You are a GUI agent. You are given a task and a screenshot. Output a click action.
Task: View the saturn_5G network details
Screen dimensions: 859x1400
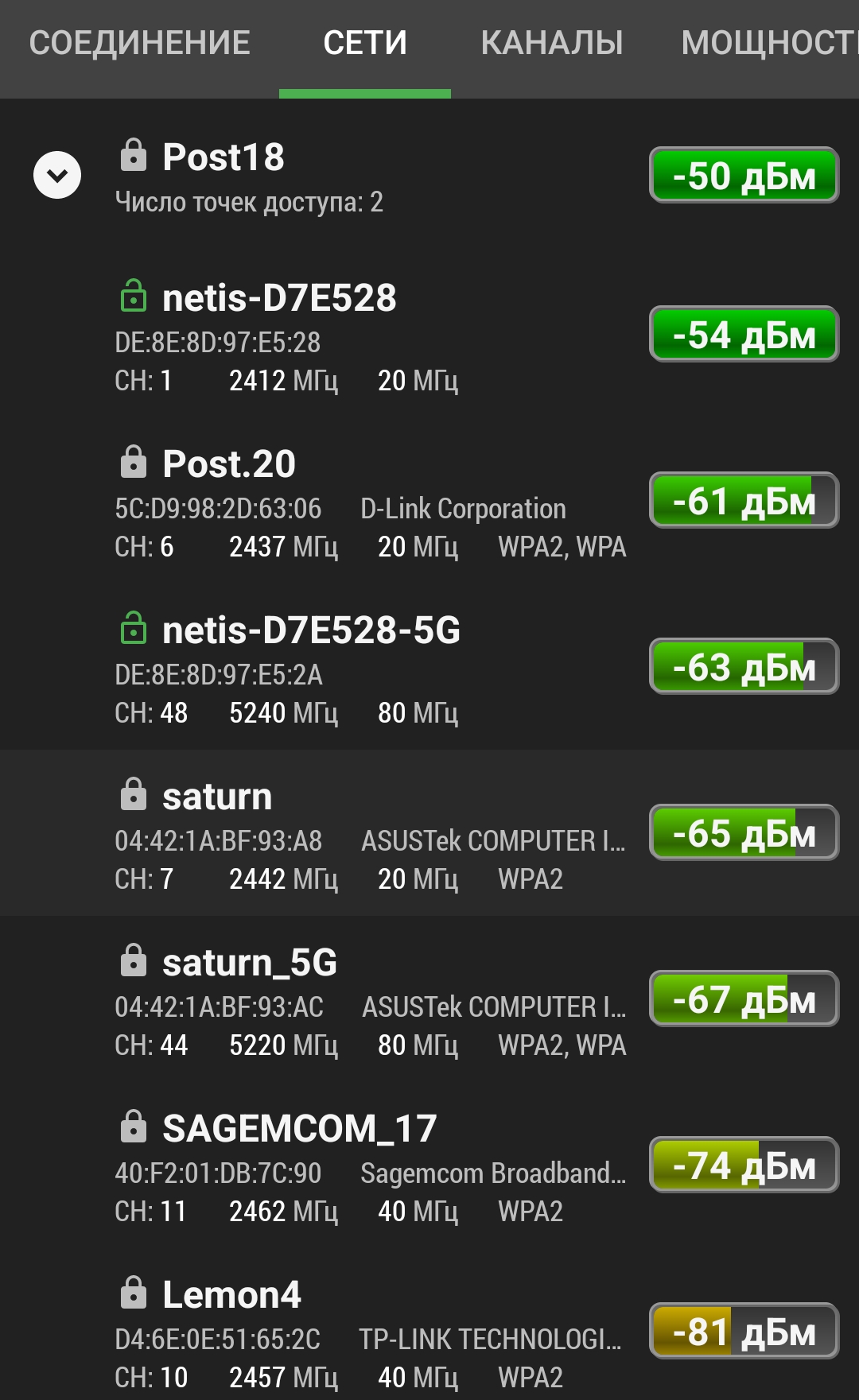tap(429, 999)
